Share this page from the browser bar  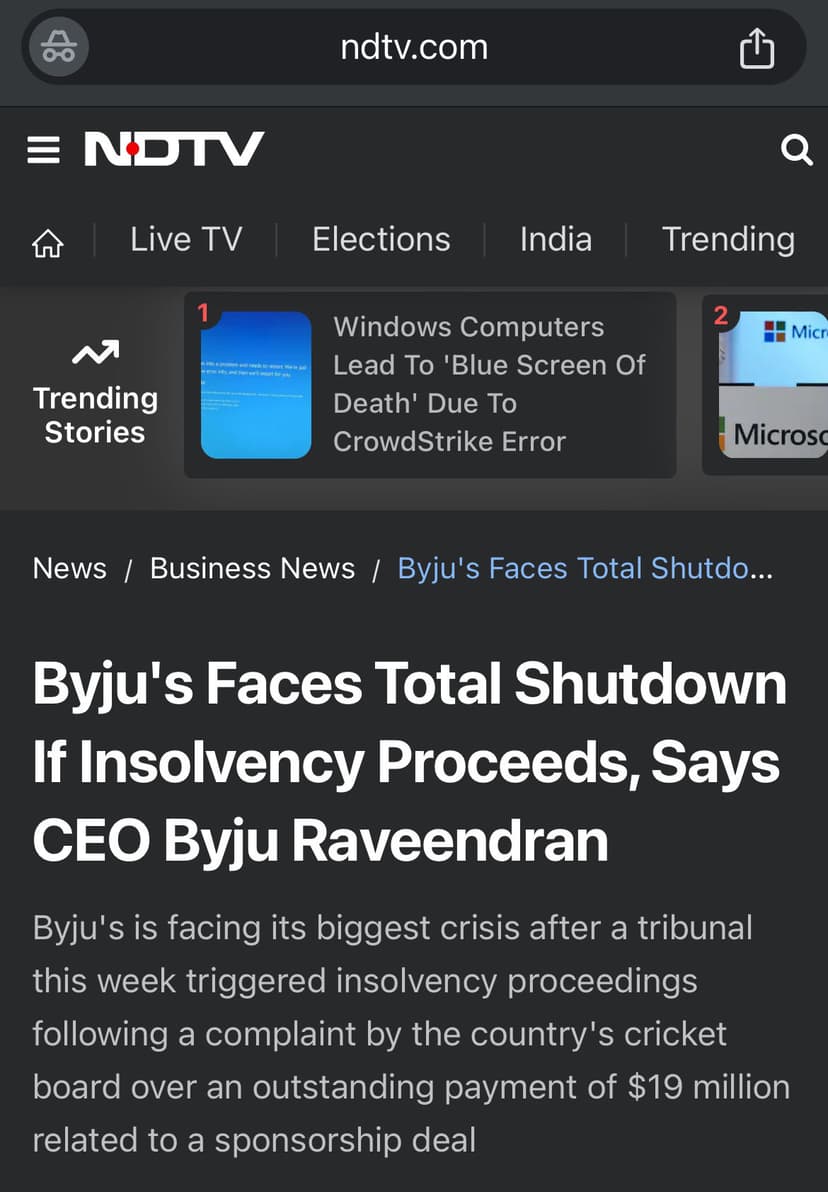[757, 48]
